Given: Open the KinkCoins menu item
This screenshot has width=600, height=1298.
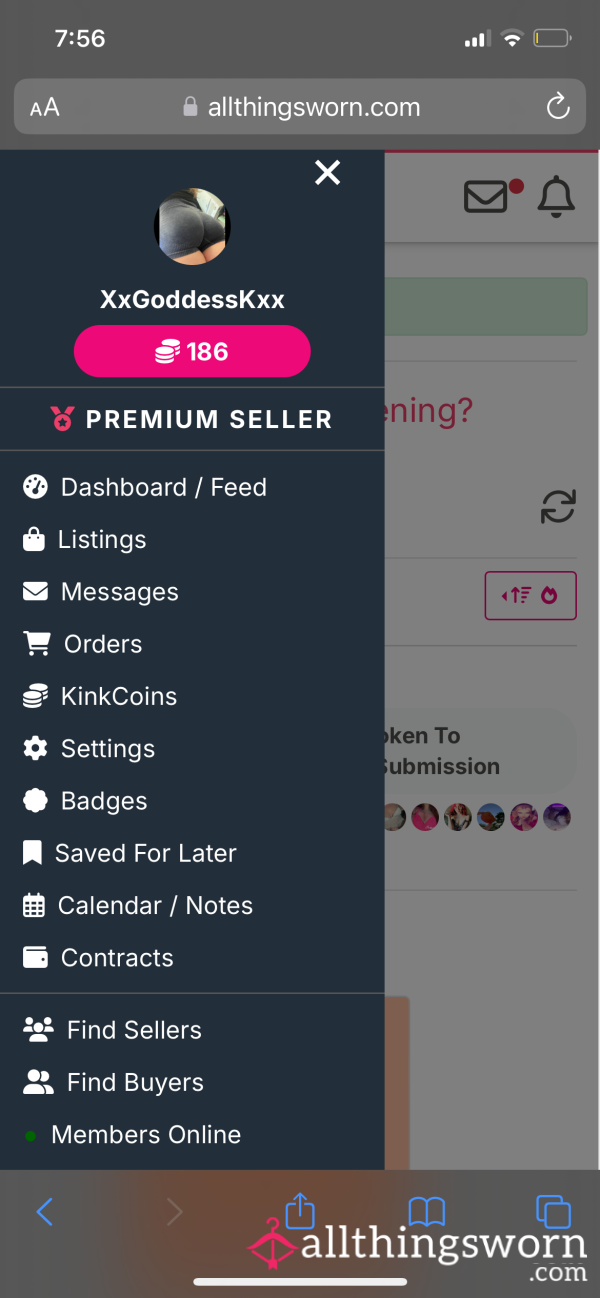Looking at the screenshot, I should pyautogui.click(x=100, y=696).
